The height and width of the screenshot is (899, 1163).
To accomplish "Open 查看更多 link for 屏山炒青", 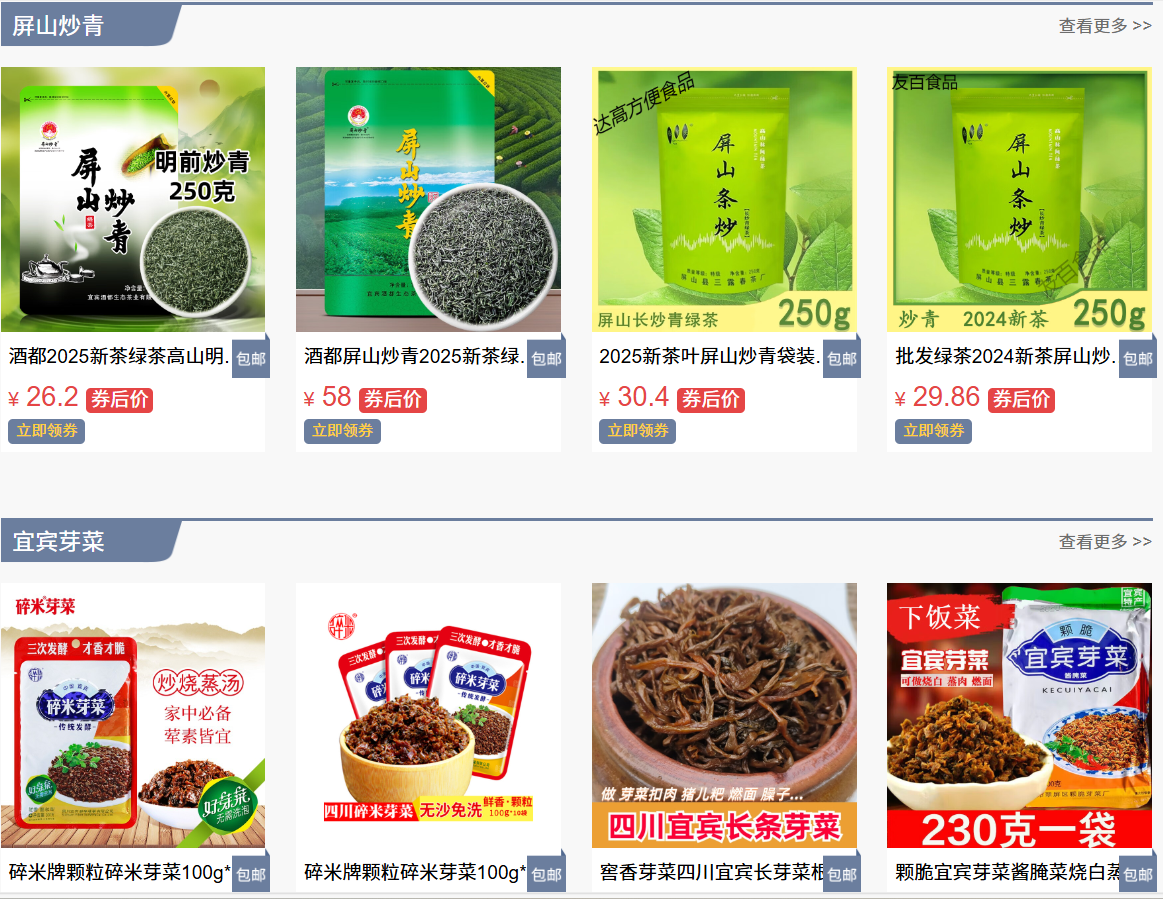I will pos(1104,26).
